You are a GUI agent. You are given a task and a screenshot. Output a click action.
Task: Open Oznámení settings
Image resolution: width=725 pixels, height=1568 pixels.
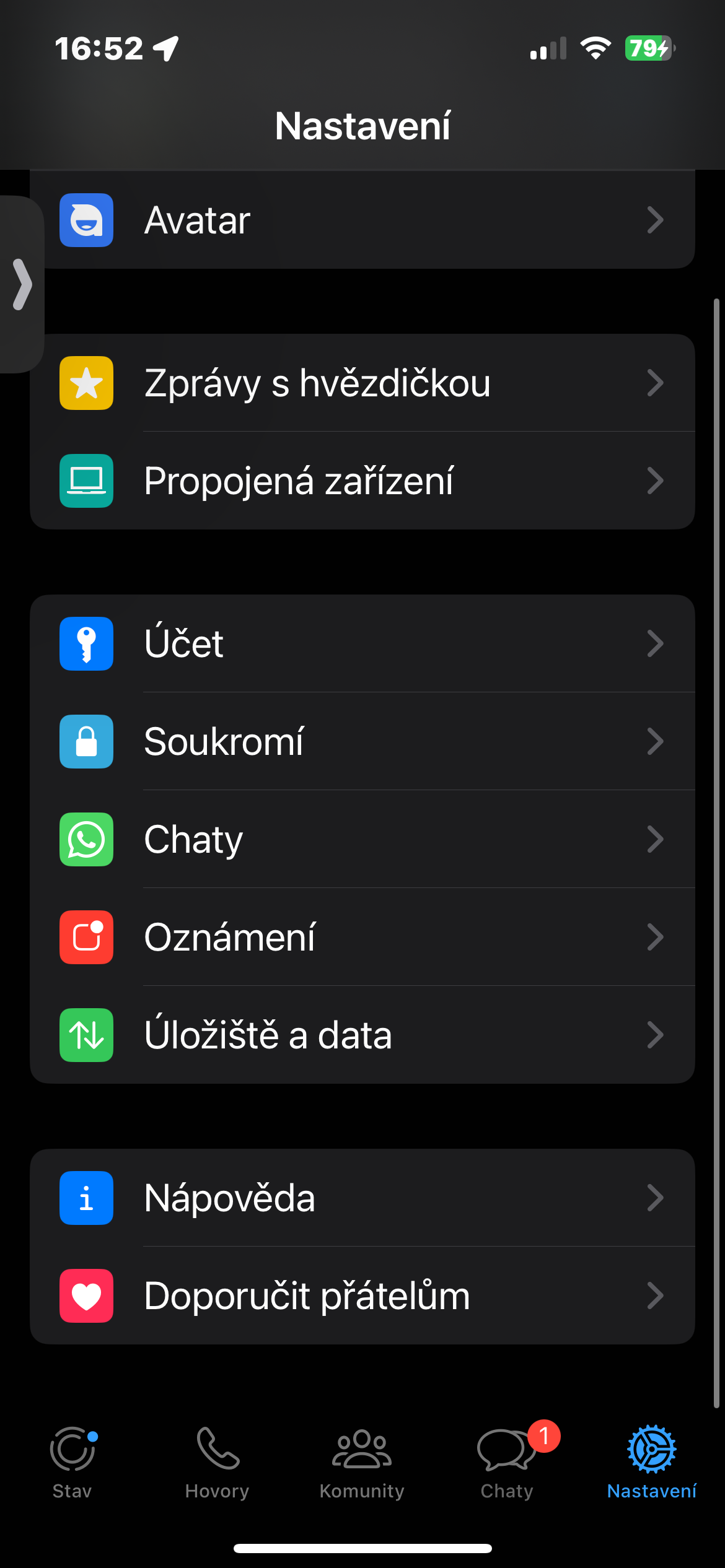pos(362,937)
